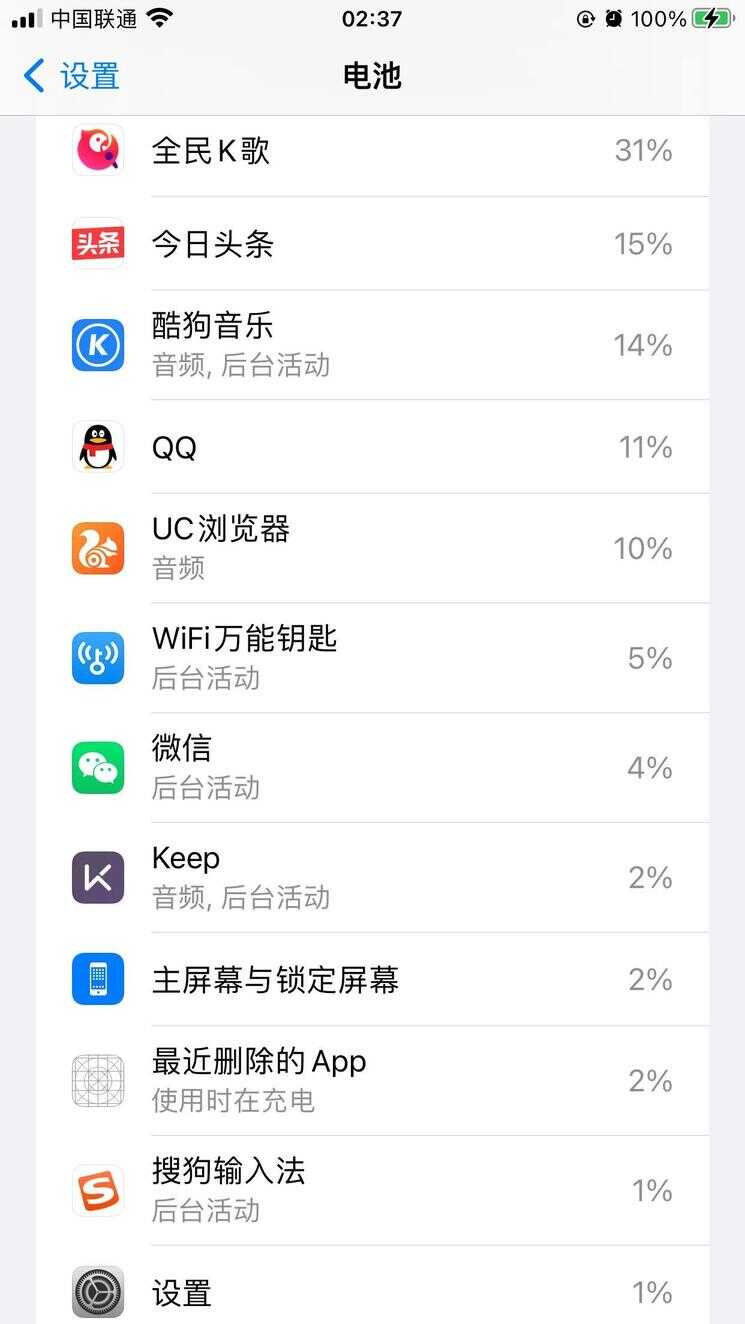Image resolution: width=745 pixels, height=1324 pixels.
Task: Select the Keep app row
Action: pyautogui.click(x=372, y=878)
